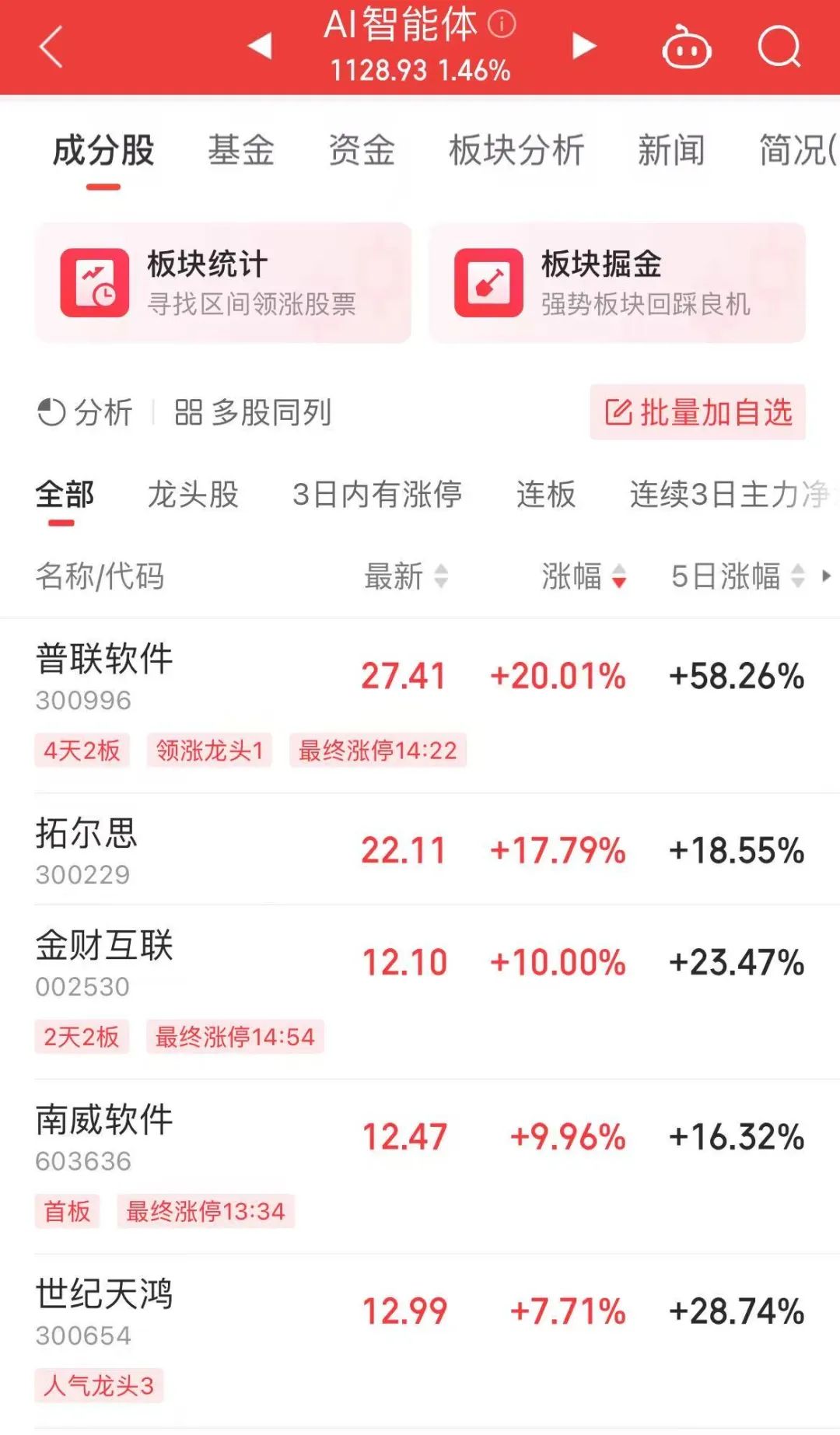
Task: Open the robot assistant icon
Action: click(x=686, y=47)
